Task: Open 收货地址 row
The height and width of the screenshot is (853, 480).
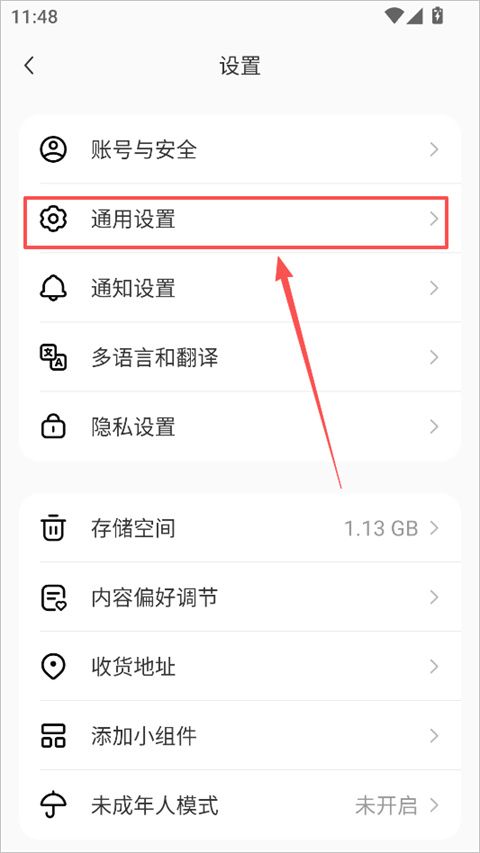Action: 240,666
